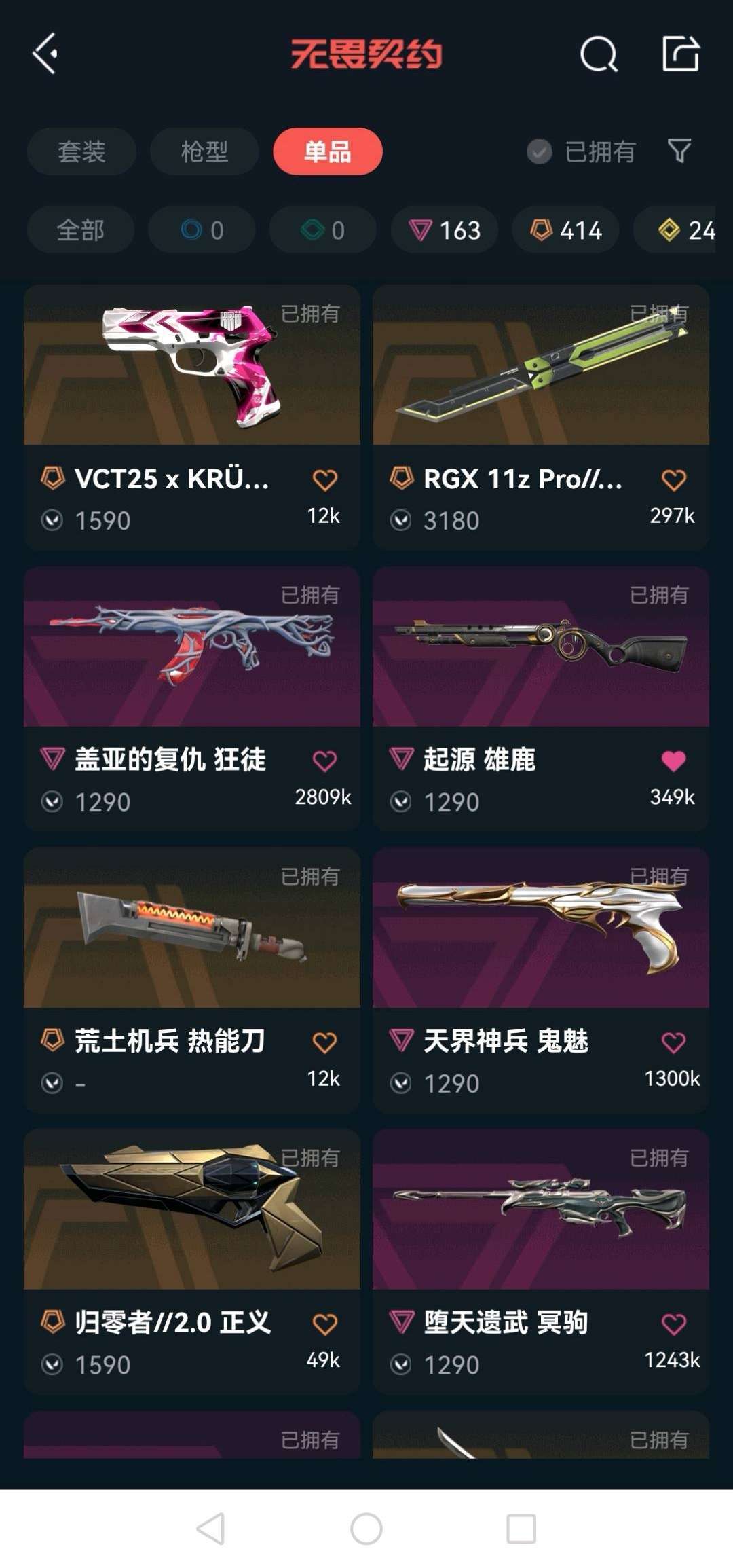Tap the system home button
Screen dimensions: 733x1568
366,1529
